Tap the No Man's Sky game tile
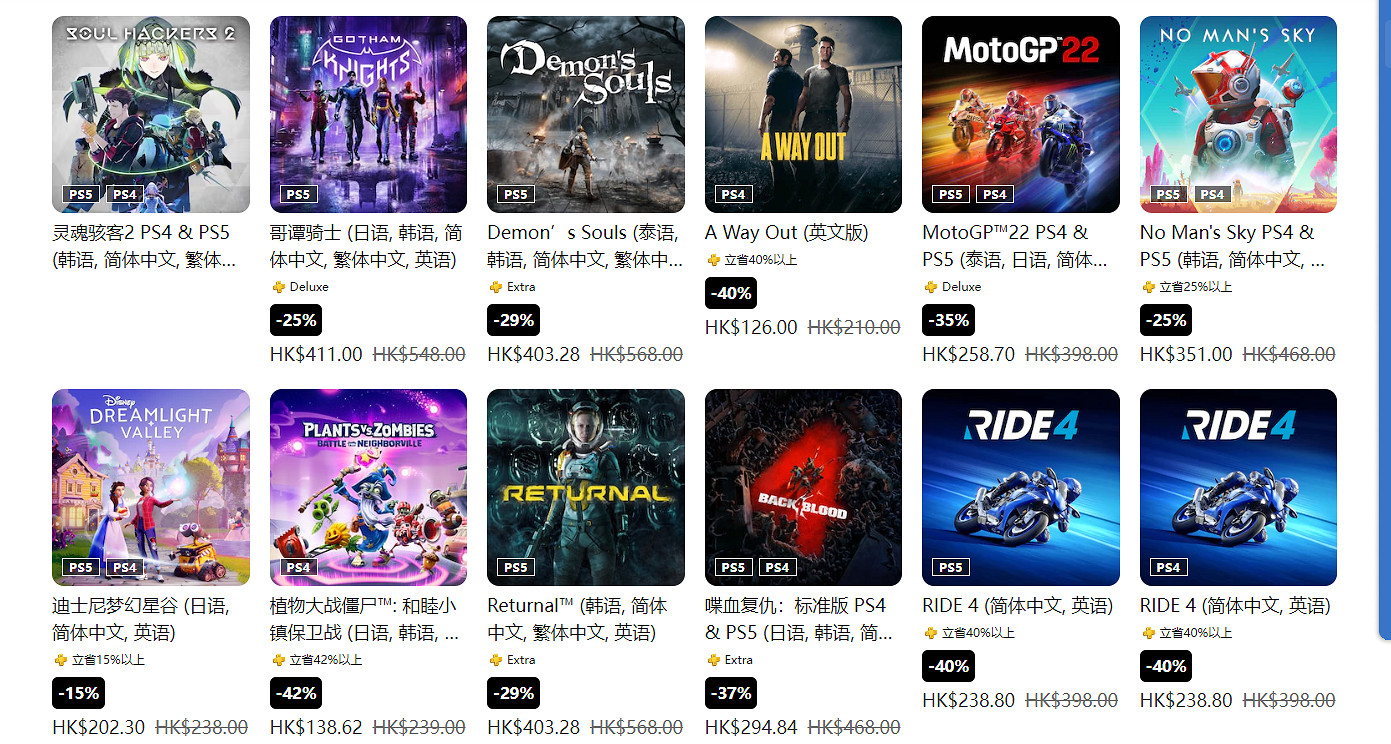 pos(1238,114)
